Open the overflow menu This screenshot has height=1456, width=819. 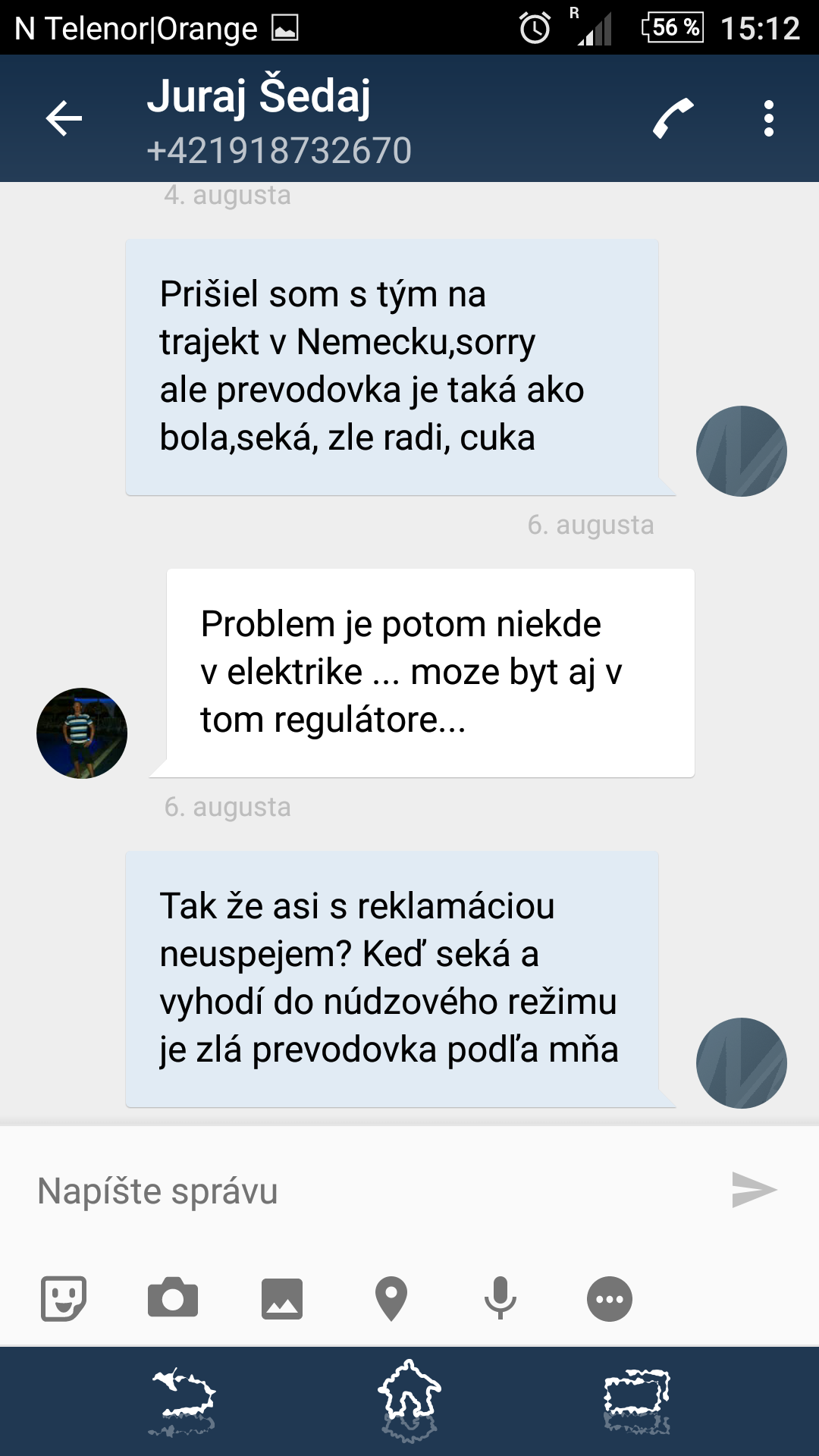(x=768, y=119)
